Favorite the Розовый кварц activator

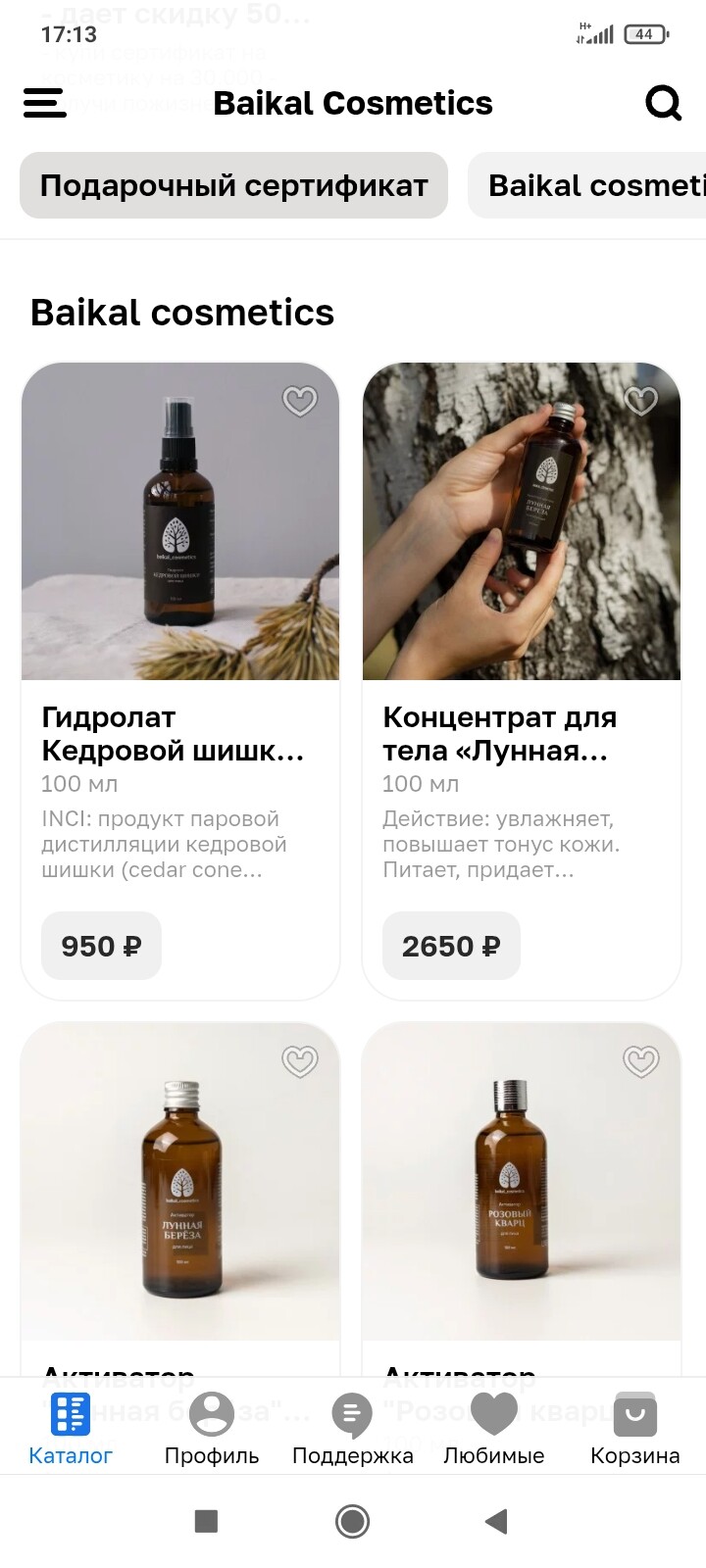pos(641,1060)
